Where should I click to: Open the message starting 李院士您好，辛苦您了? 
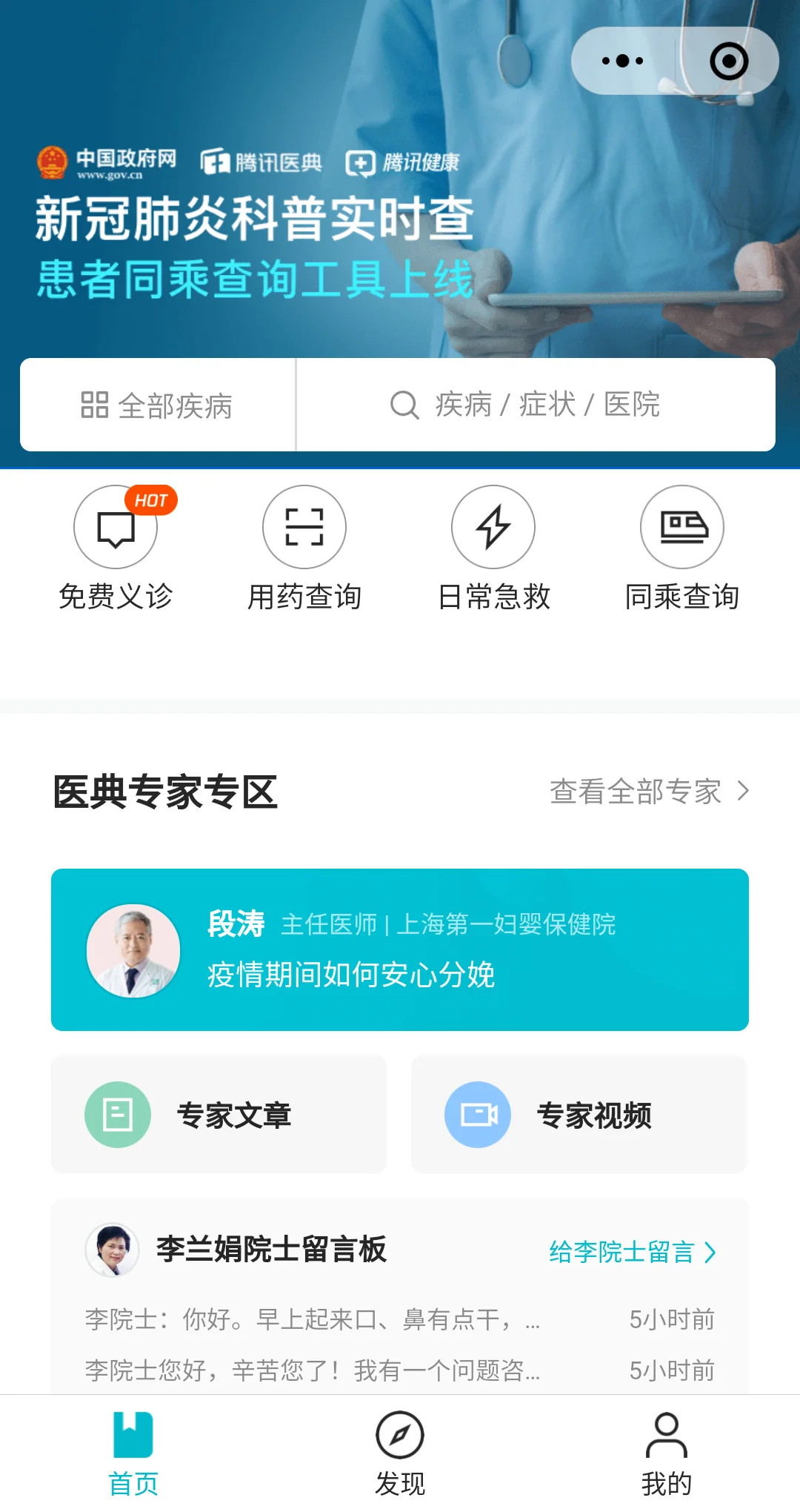click(x=313, y=1370)
